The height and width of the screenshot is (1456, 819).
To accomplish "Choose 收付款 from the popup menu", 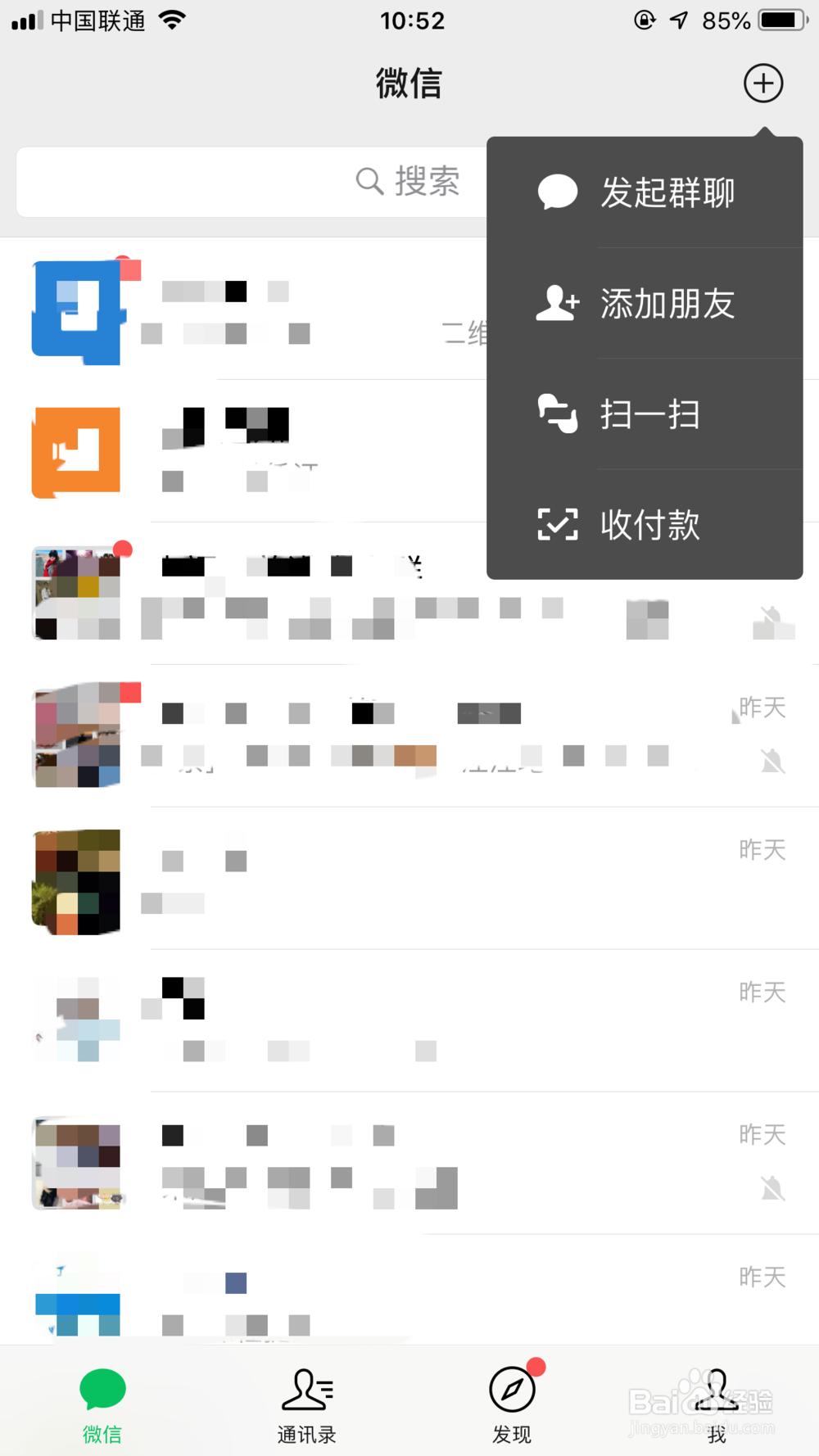I will pos(649,525).
